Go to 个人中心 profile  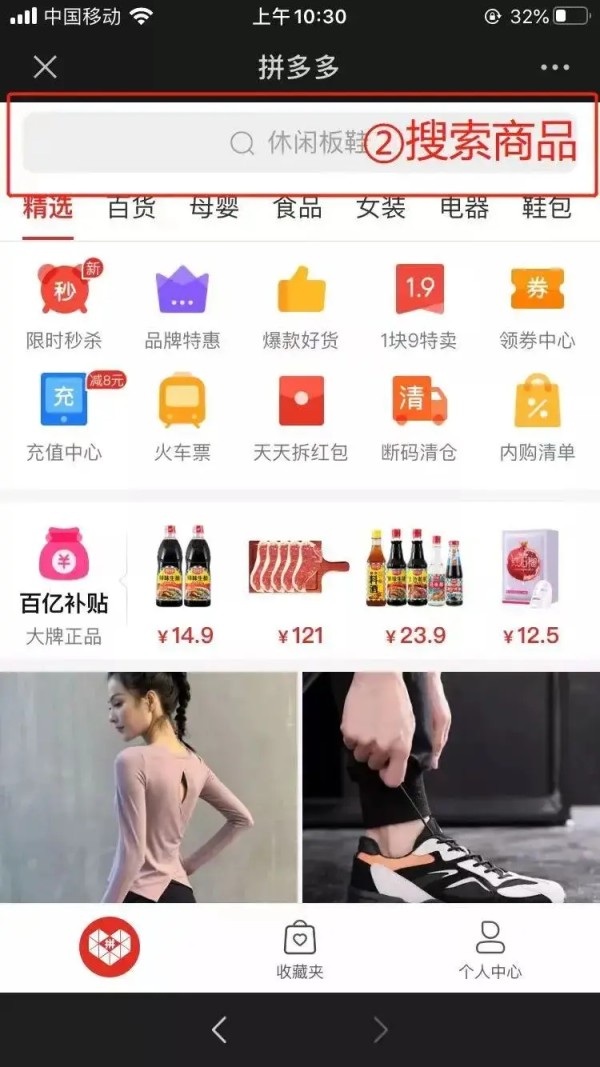(490, 949)
